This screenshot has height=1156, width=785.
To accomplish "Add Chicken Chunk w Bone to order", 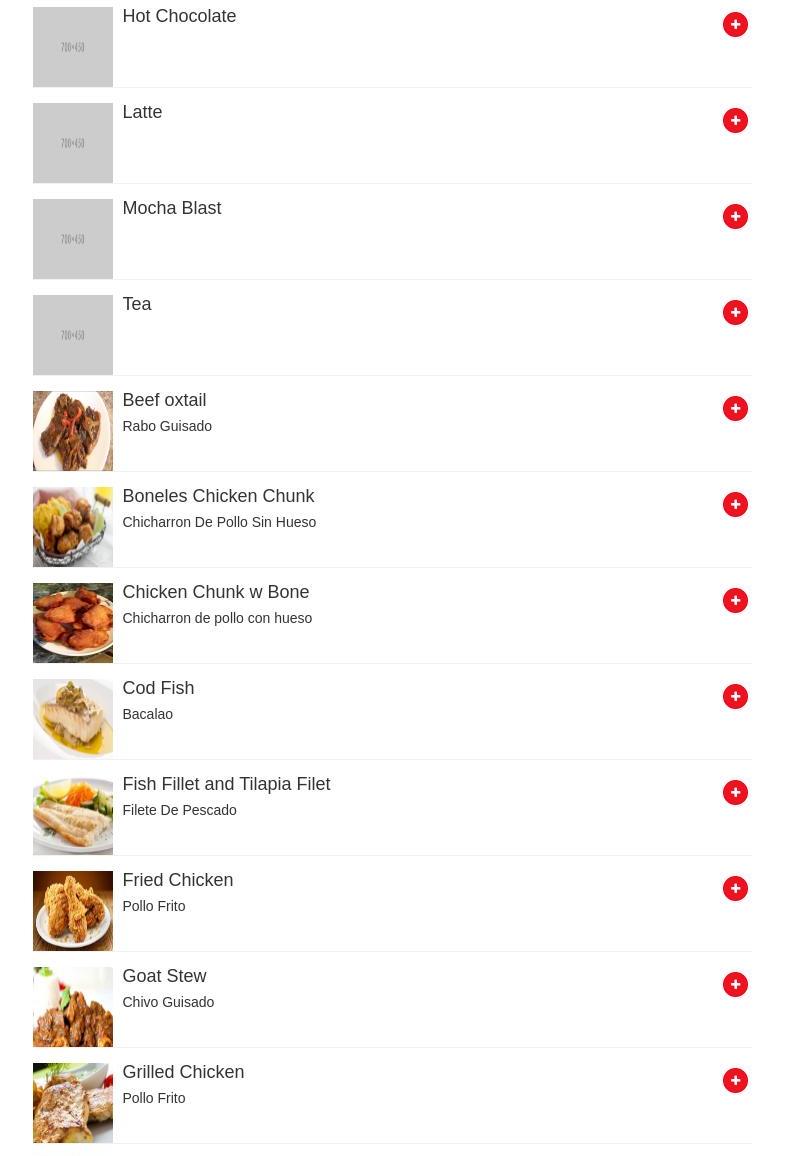I will [x=735, y=600].
